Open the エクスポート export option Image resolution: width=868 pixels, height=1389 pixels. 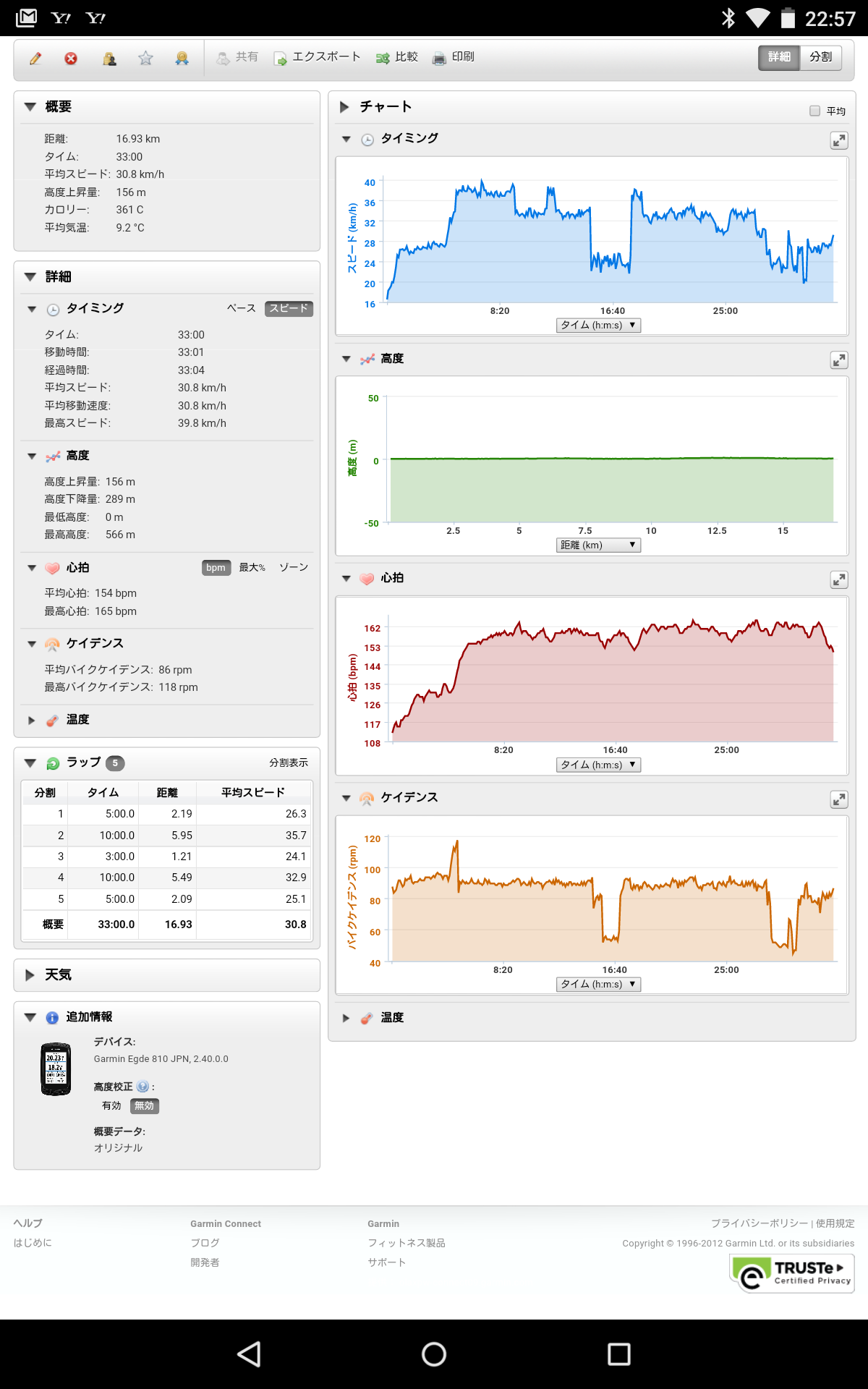tap(317, 57)
